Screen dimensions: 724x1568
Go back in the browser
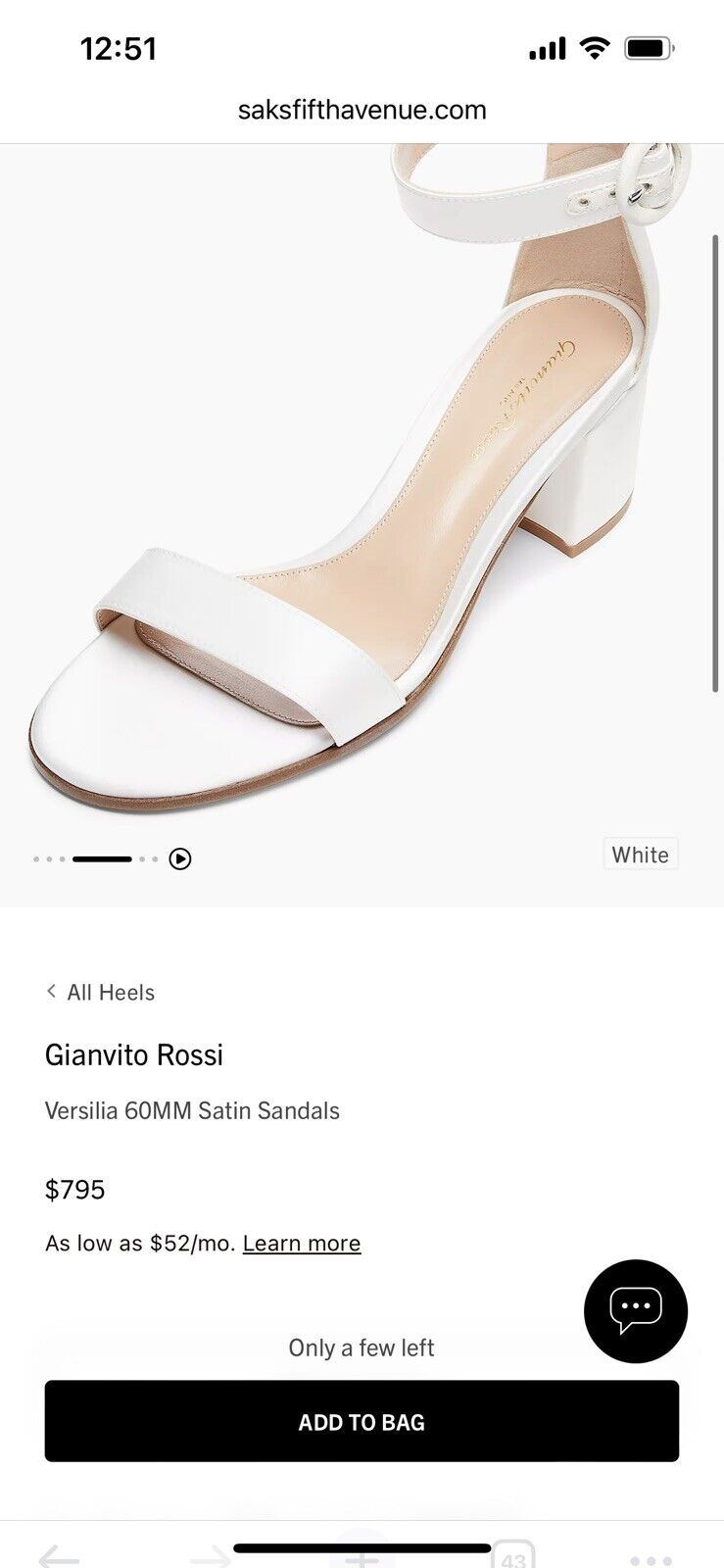59,1556
